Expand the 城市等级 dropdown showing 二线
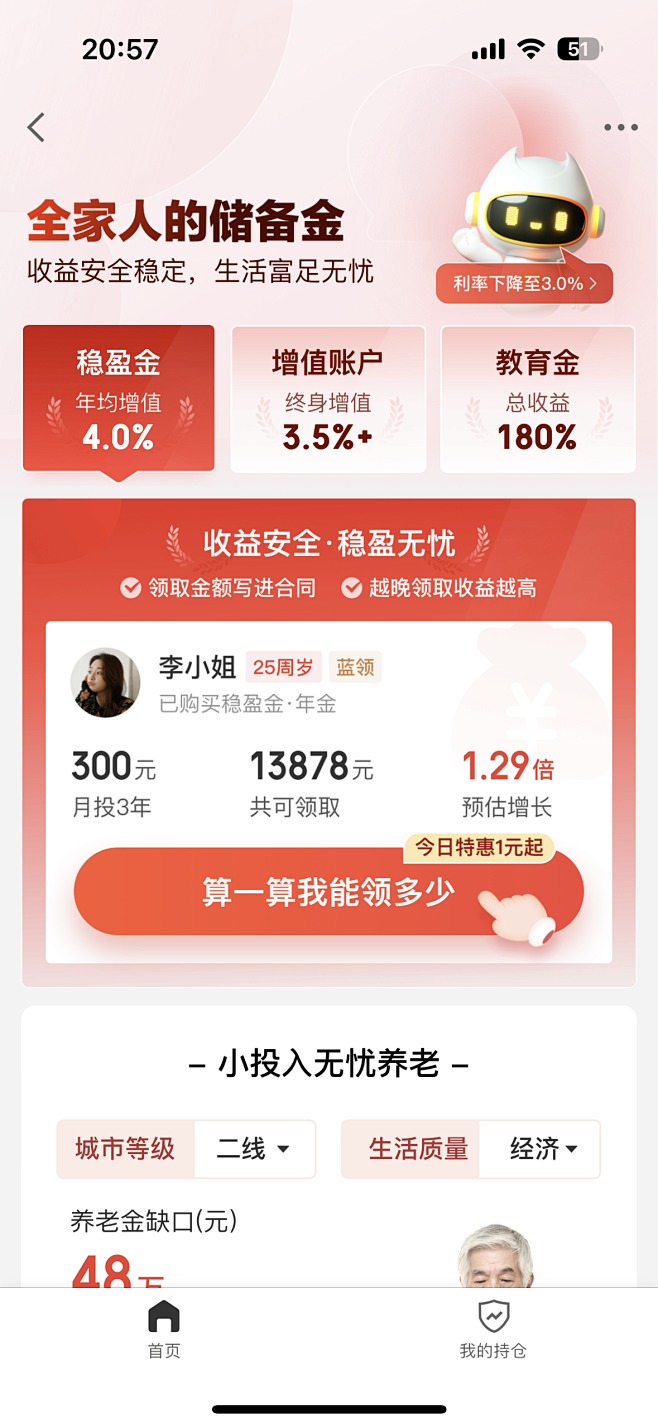658x1427 pixels. (x=254, y=1149)
